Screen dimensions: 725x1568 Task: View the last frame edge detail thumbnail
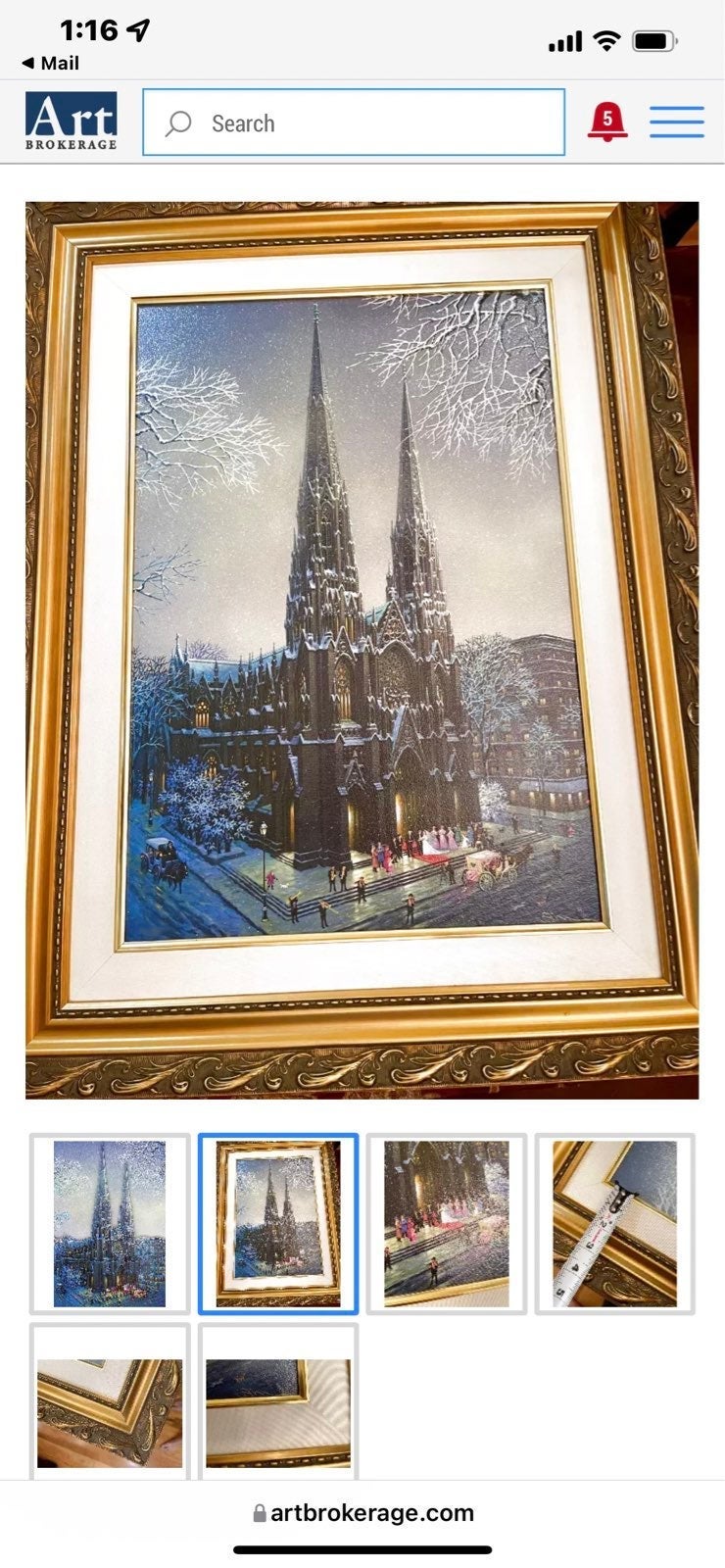278,1401
